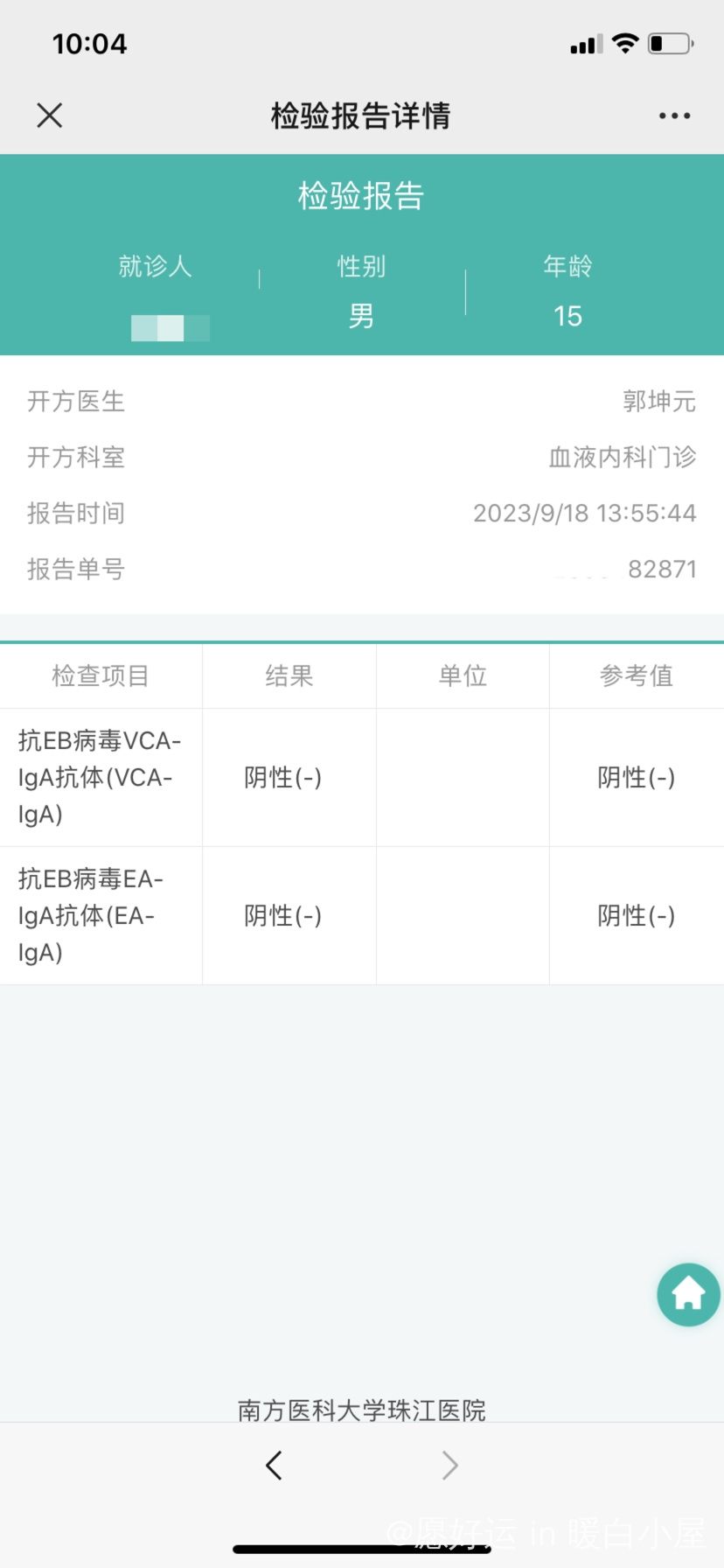This screenshot has width=724, height=1568.
Task: Tap the floating home button
Action: coord(689,1294)
